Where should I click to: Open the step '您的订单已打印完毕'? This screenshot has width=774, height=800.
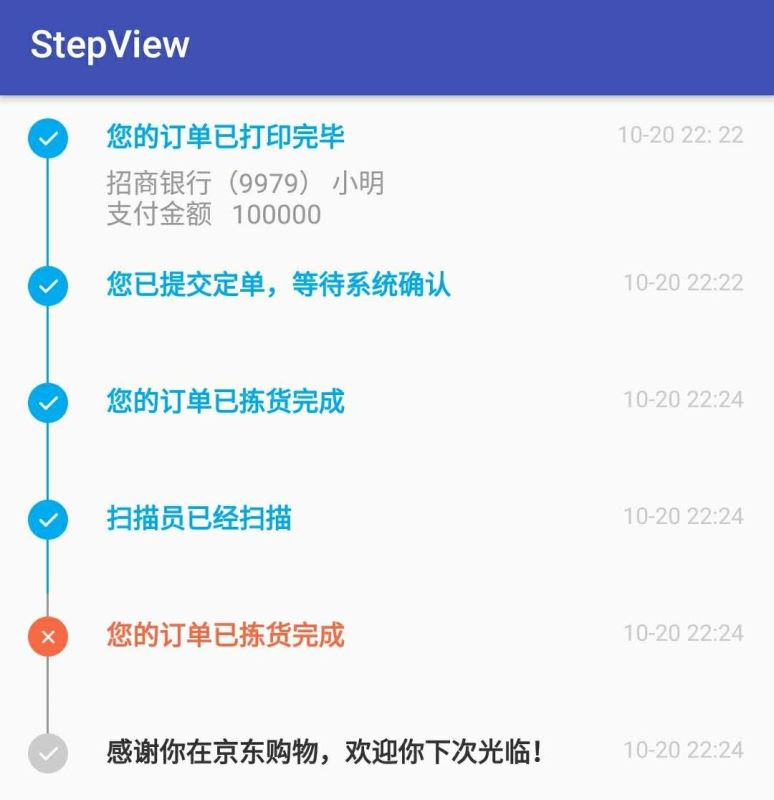point(226,136)
